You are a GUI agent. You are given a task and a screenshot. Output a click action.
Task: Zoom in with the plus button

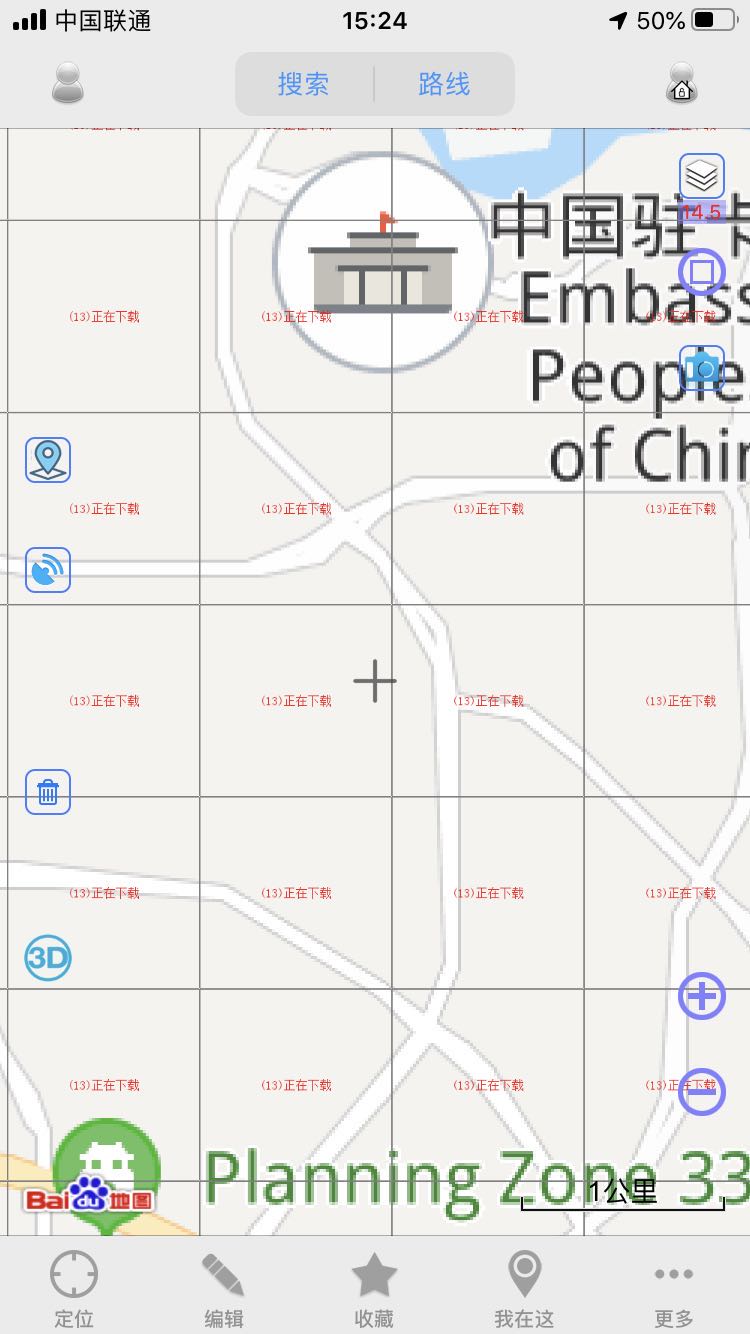702,996
